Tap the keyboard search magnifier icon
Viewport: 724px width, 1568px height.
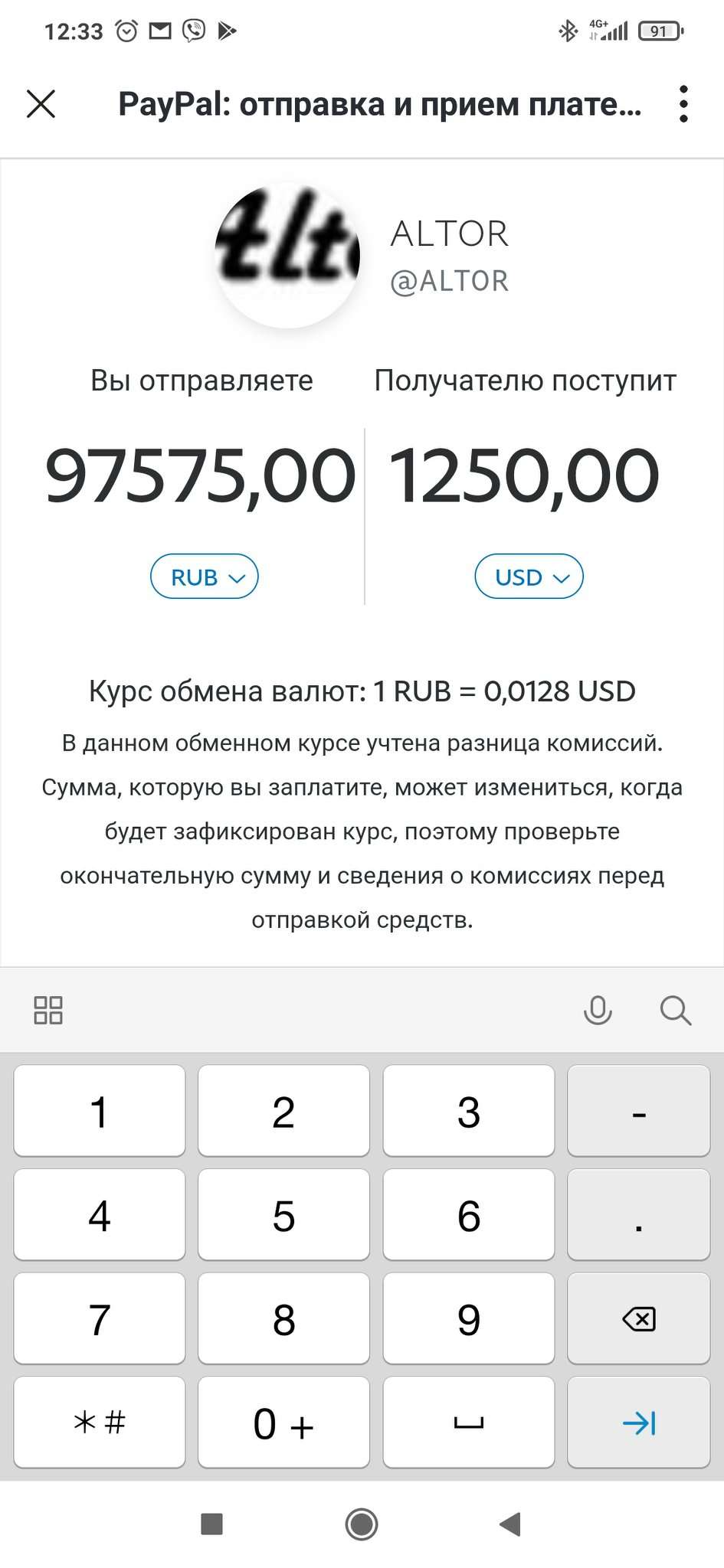676,1010
